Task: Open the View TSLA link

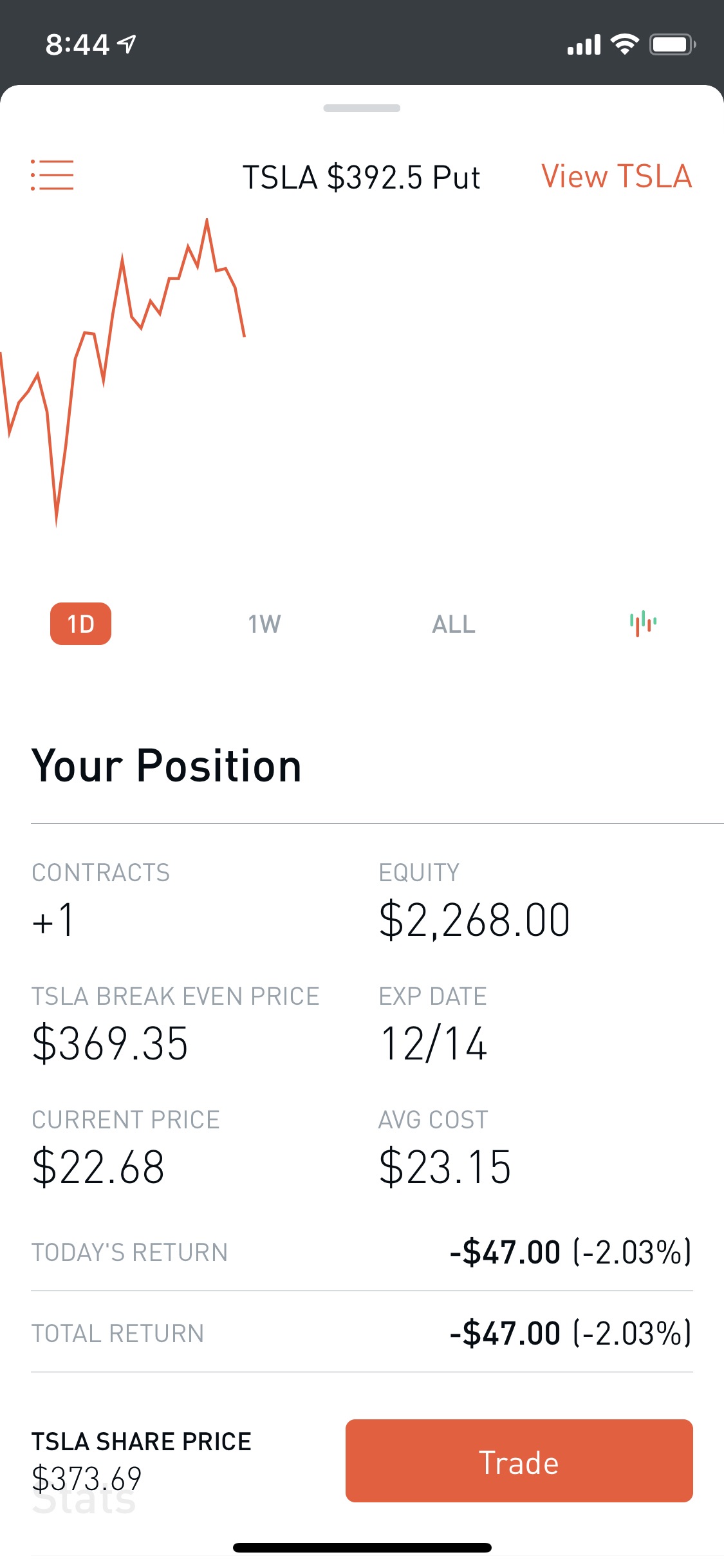Action: click(x=617, y=176)
